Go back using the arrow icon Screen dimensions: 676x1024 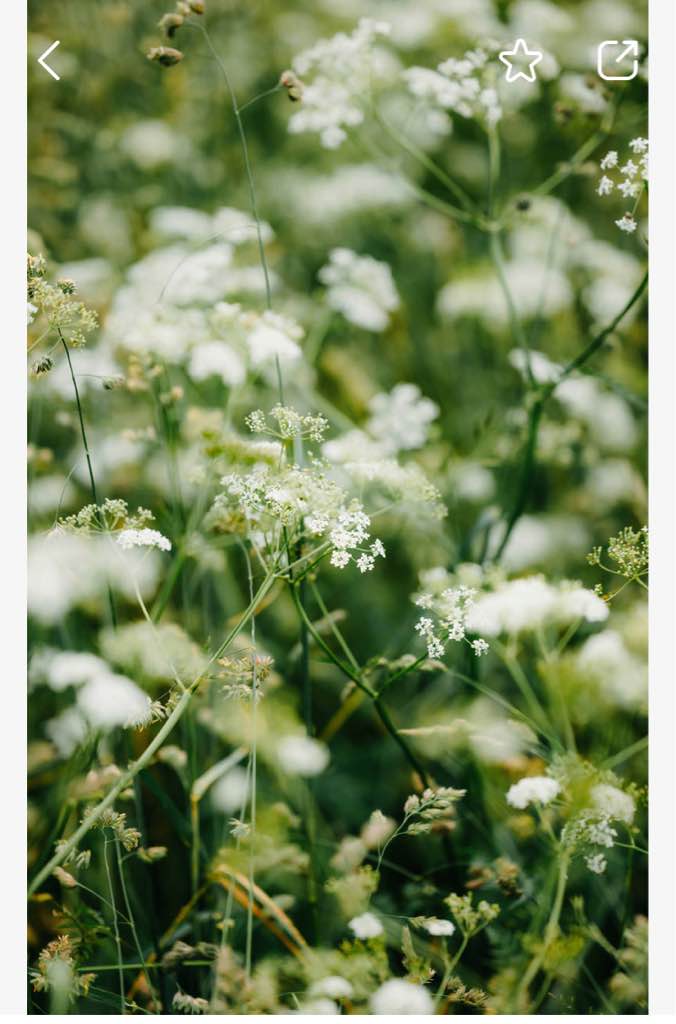tap(49, 61)
